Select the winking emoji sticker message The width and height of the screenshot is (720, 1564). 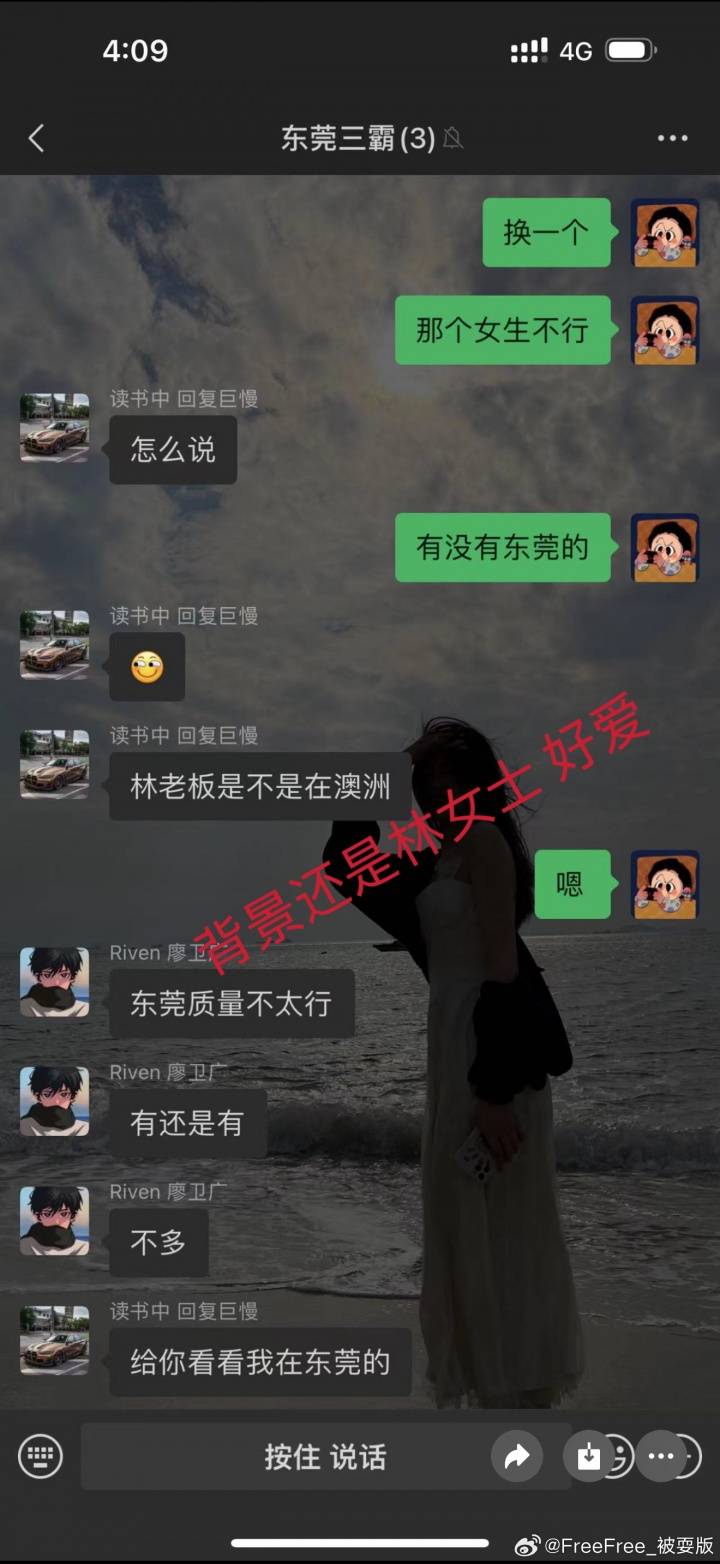[x=145, y=666]
